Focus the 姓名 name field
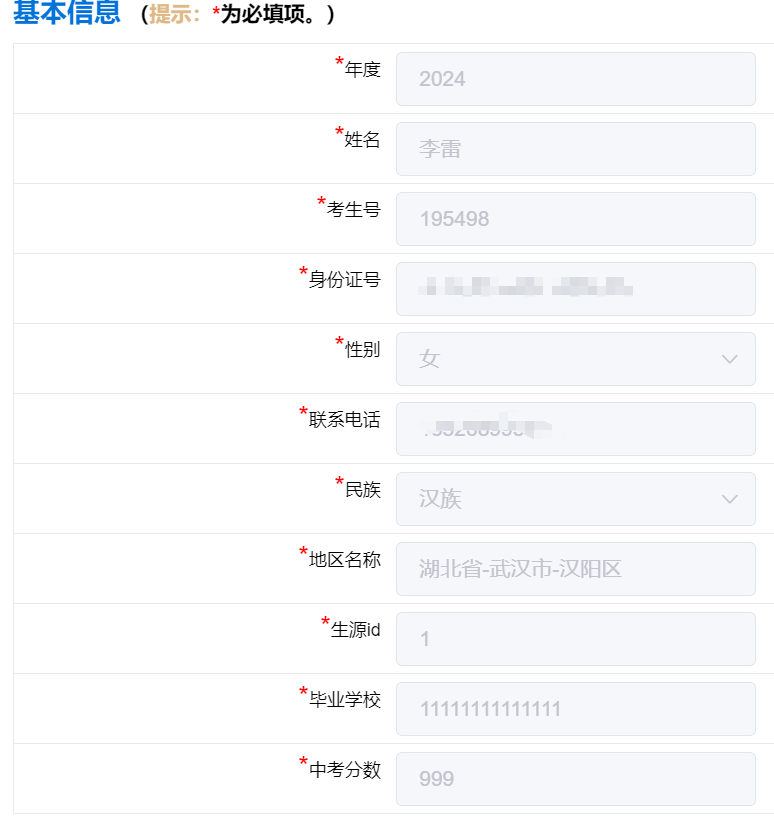 [575, 149]
